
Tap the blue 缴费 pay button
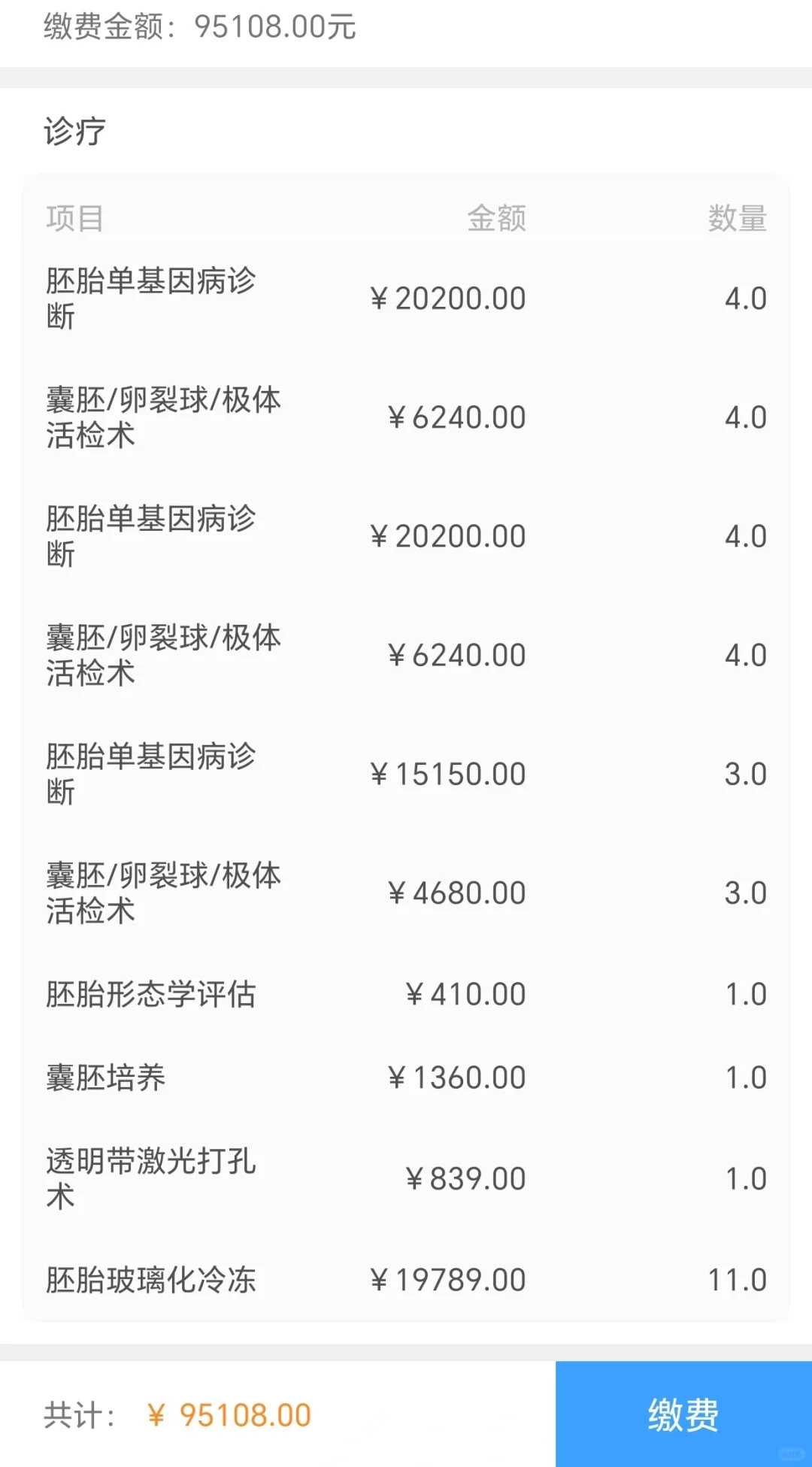(683, 1414)
